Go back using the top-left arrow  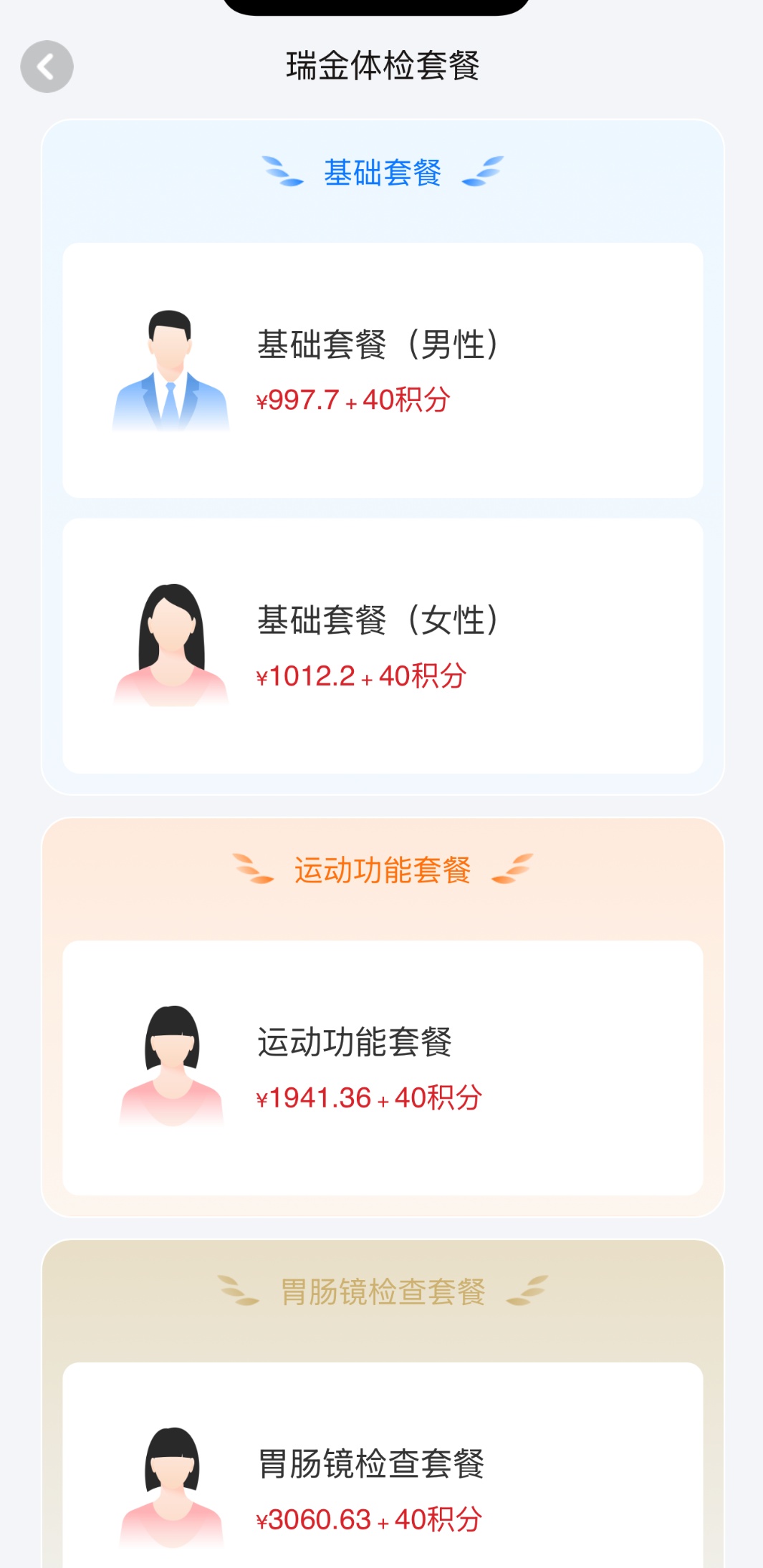pyautogui.click(x=47, y=67)
